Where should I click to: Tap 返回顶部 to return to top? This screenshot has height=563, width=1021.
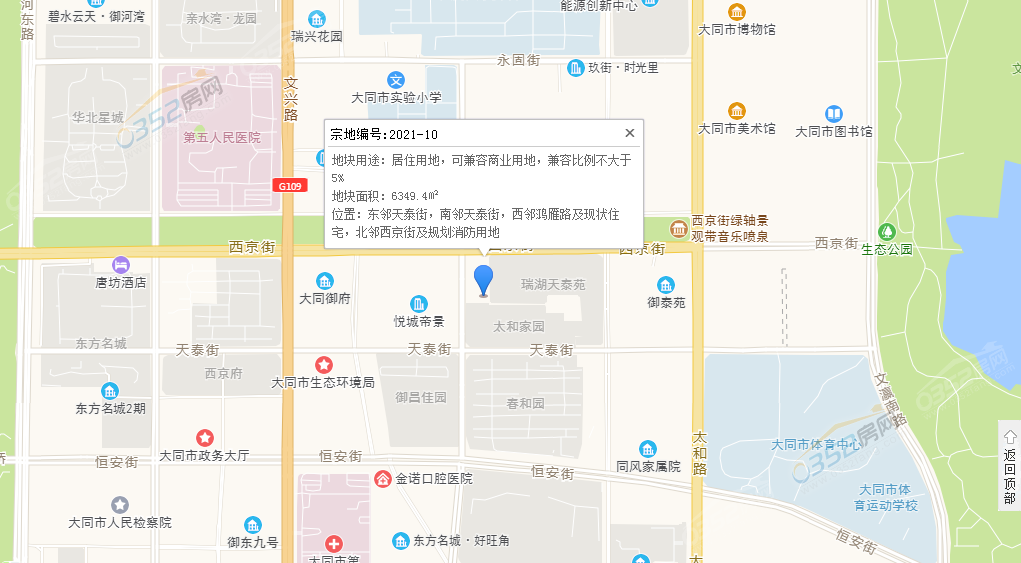1009,467
